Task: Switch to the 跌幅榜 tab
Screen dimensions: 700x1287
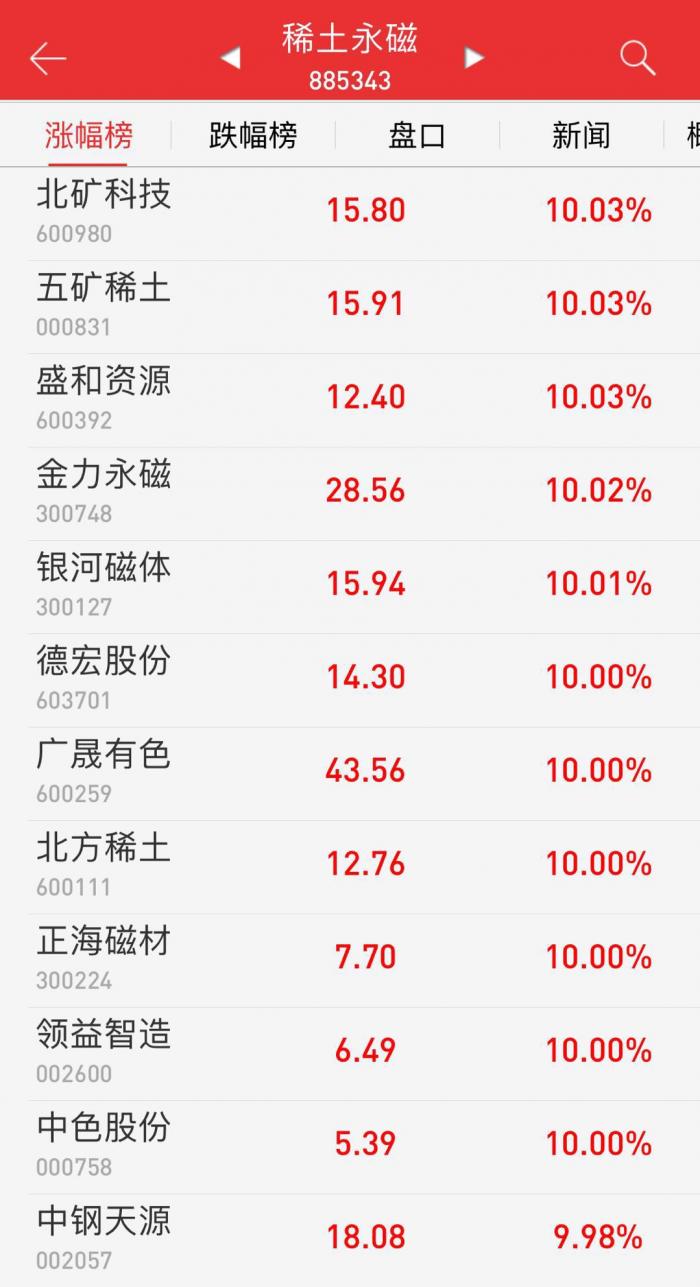Action: click(x=253, y=135)
